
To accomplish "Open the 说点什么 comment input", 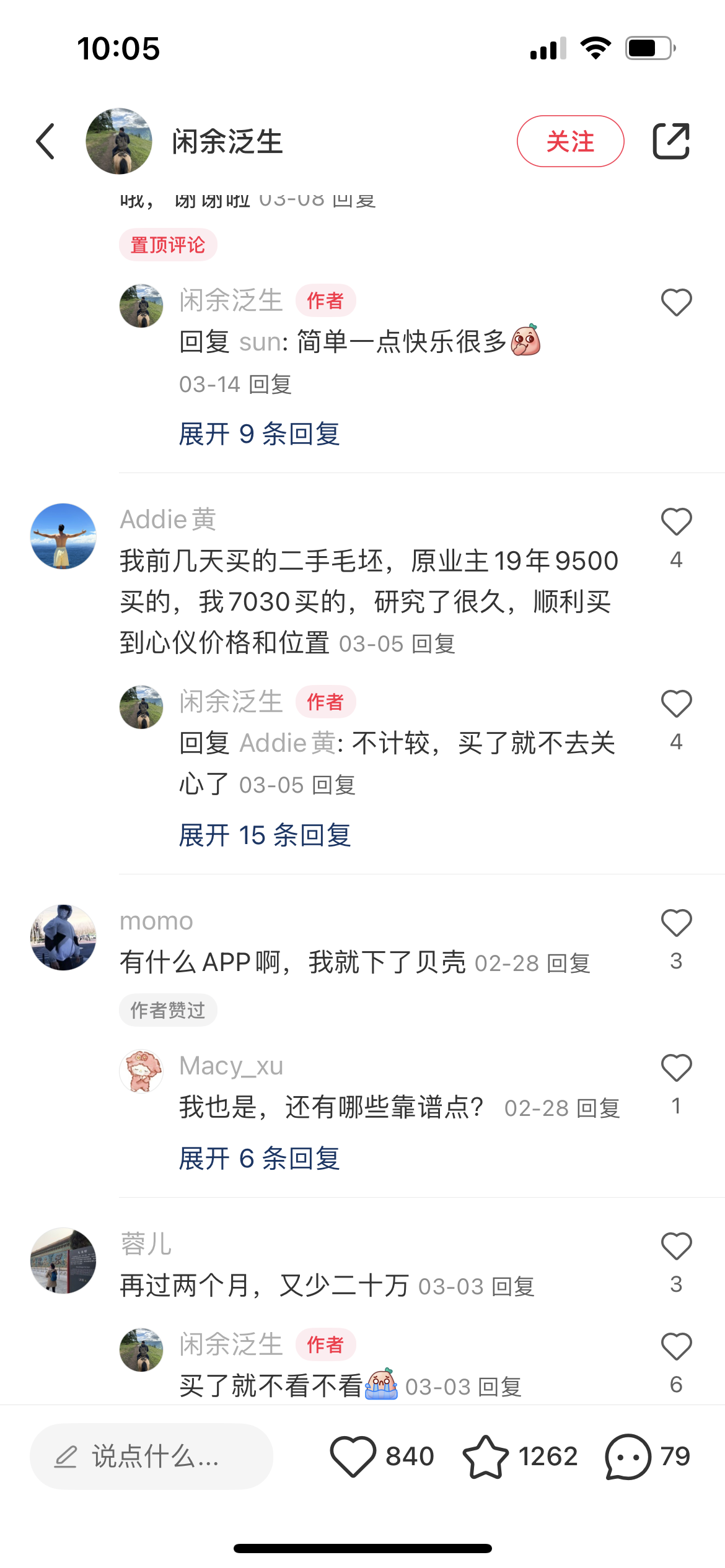I will point(152,1456).
